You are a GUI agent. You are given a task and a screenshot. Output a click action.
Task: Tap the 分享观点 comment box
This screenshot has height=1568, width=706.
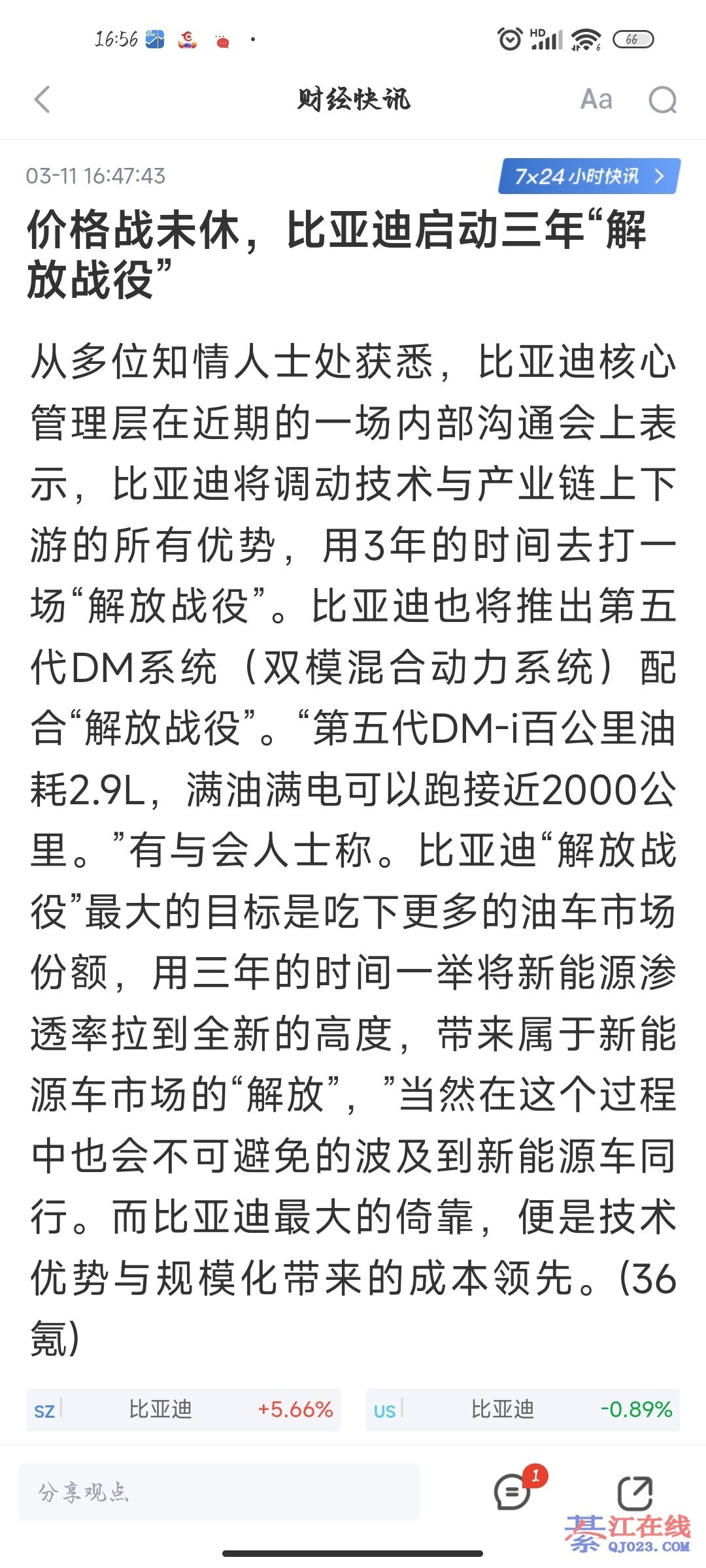tap(219, 1492)
